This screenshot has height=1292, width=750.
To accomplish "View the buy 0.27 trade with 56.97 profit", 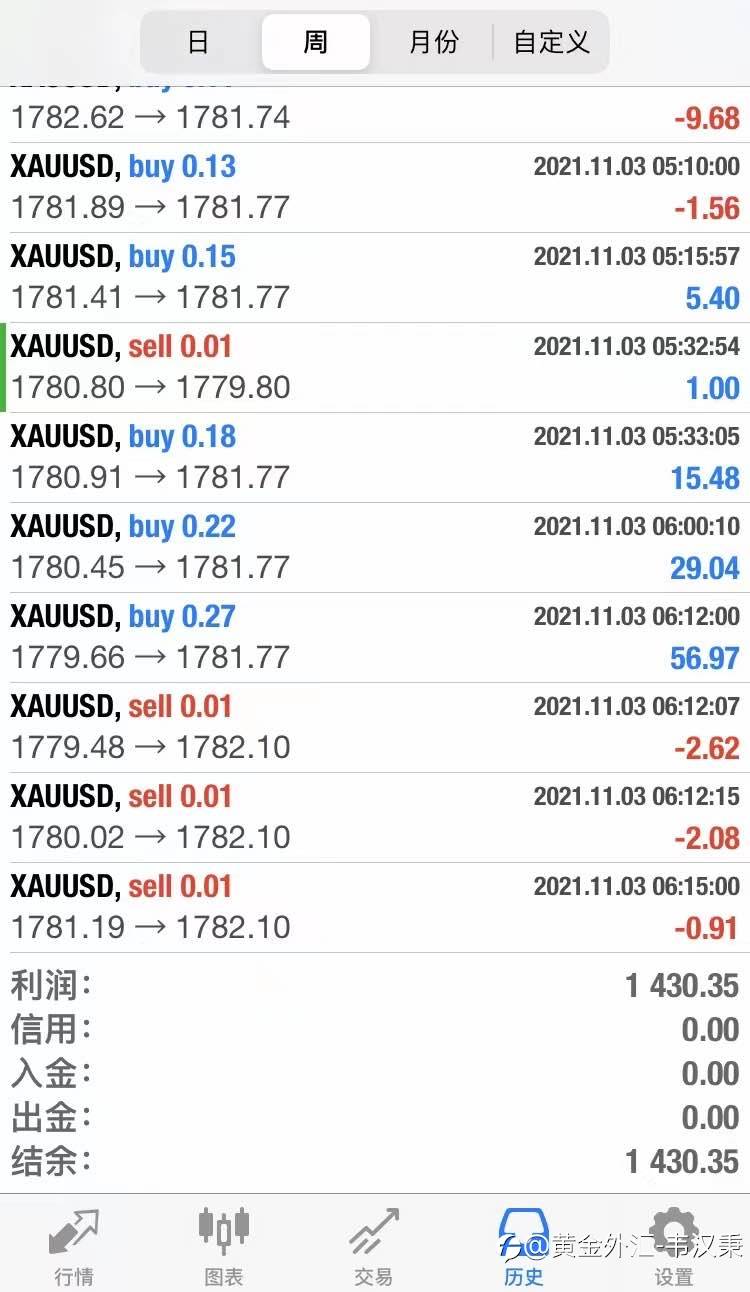I will click(x=375, y=638).
